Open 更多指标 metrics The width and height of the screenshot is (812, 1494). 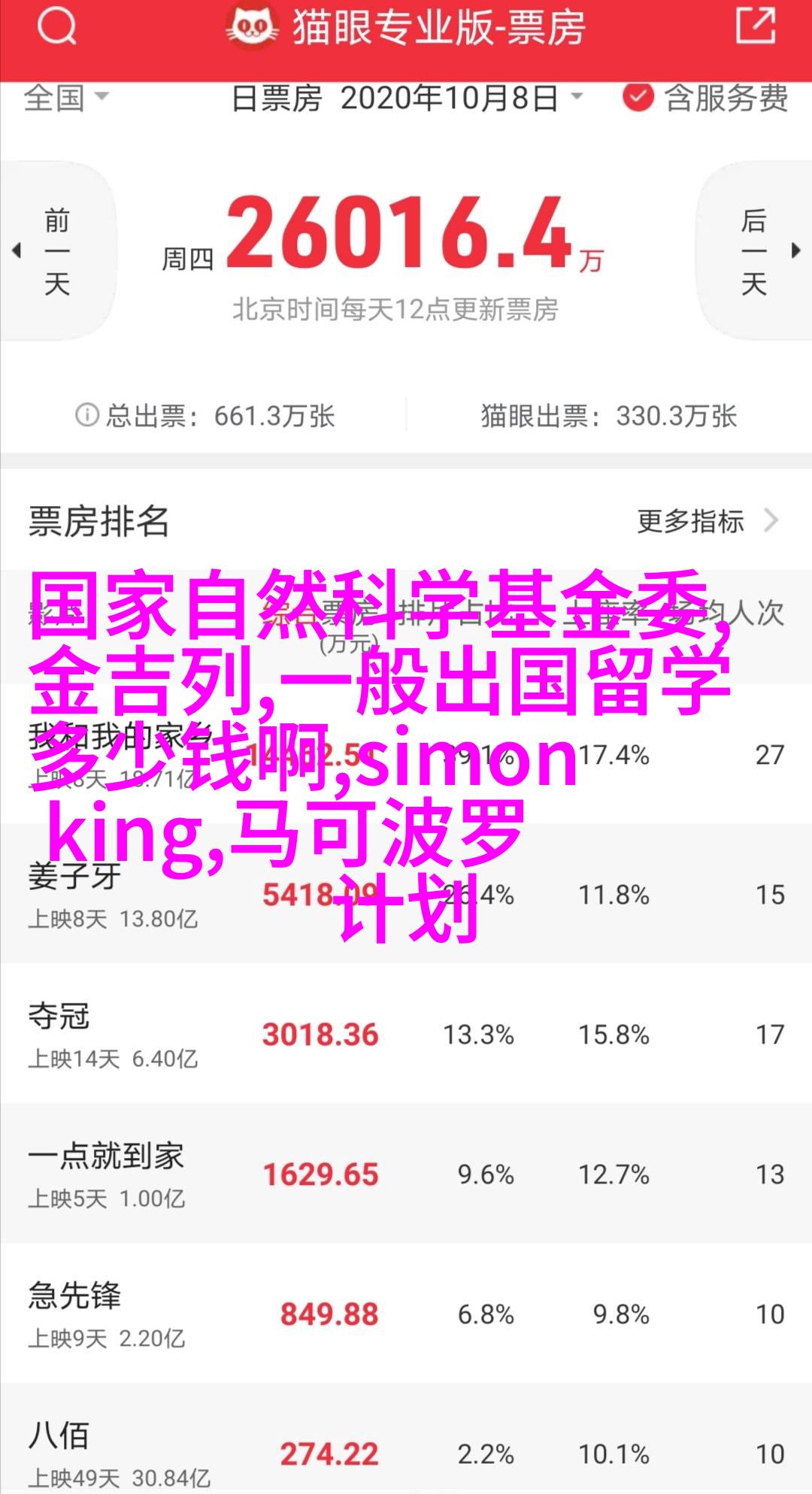click(705, 520)
